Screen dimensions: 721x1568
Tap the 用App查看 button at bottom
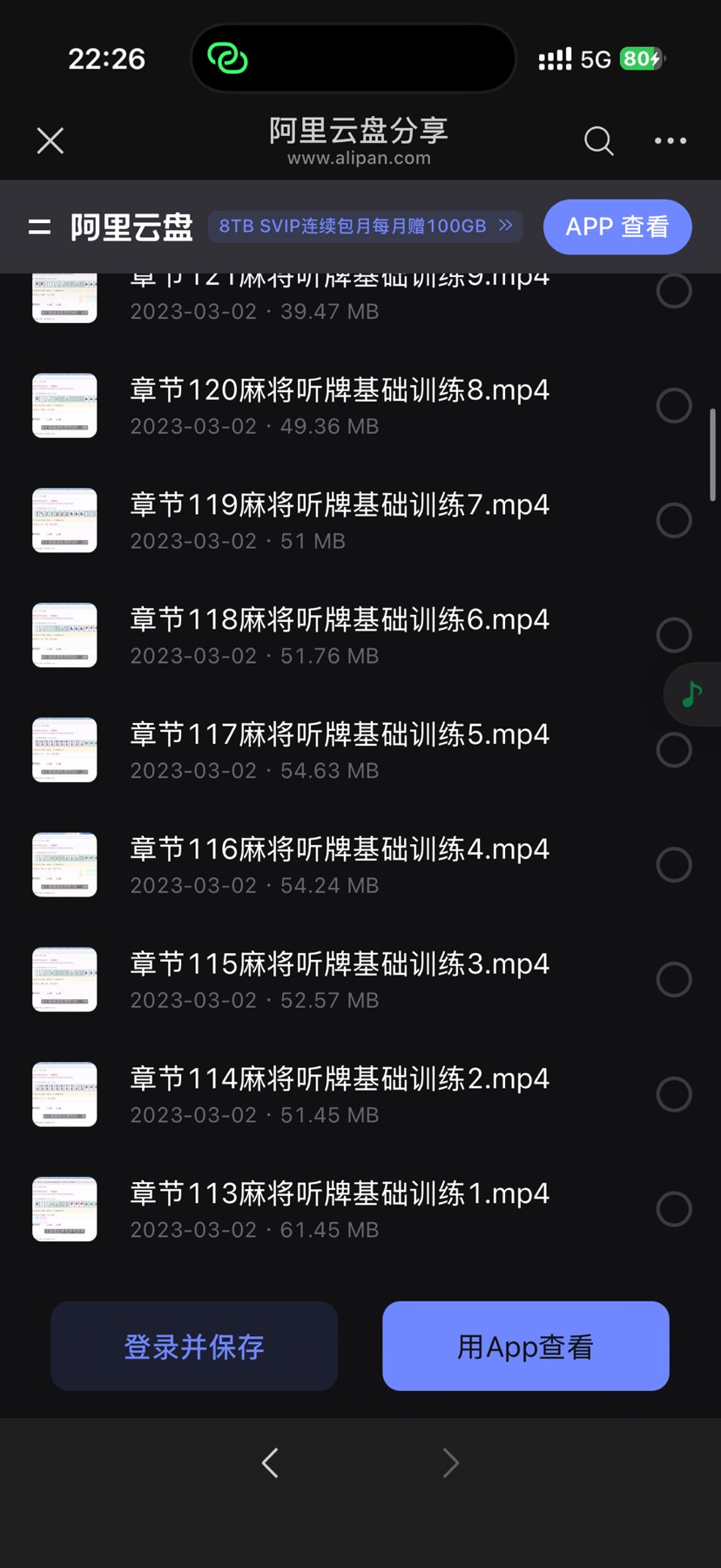click(x=526, y=1346)
